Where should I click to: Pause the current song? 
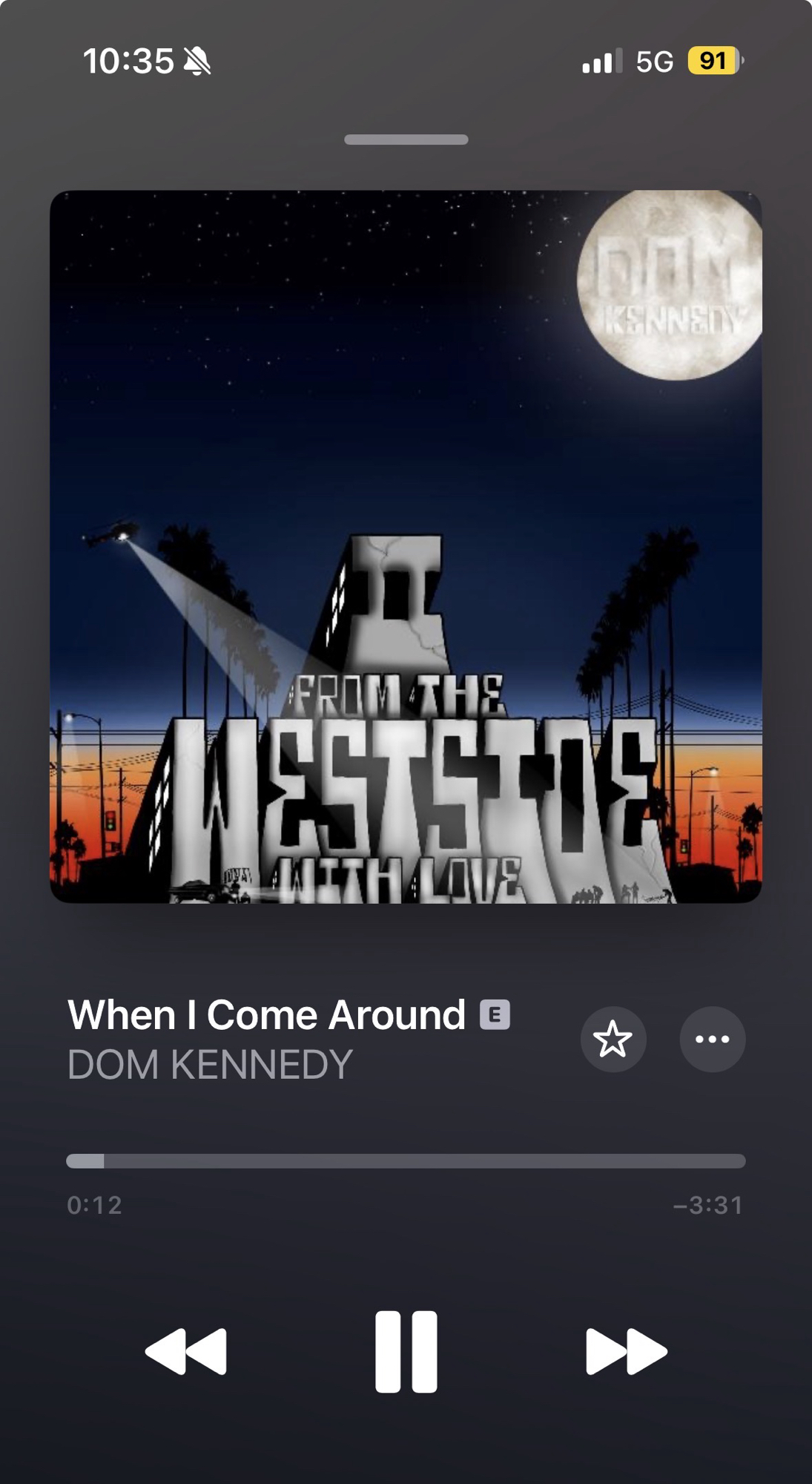click(x=406, y=1351)
